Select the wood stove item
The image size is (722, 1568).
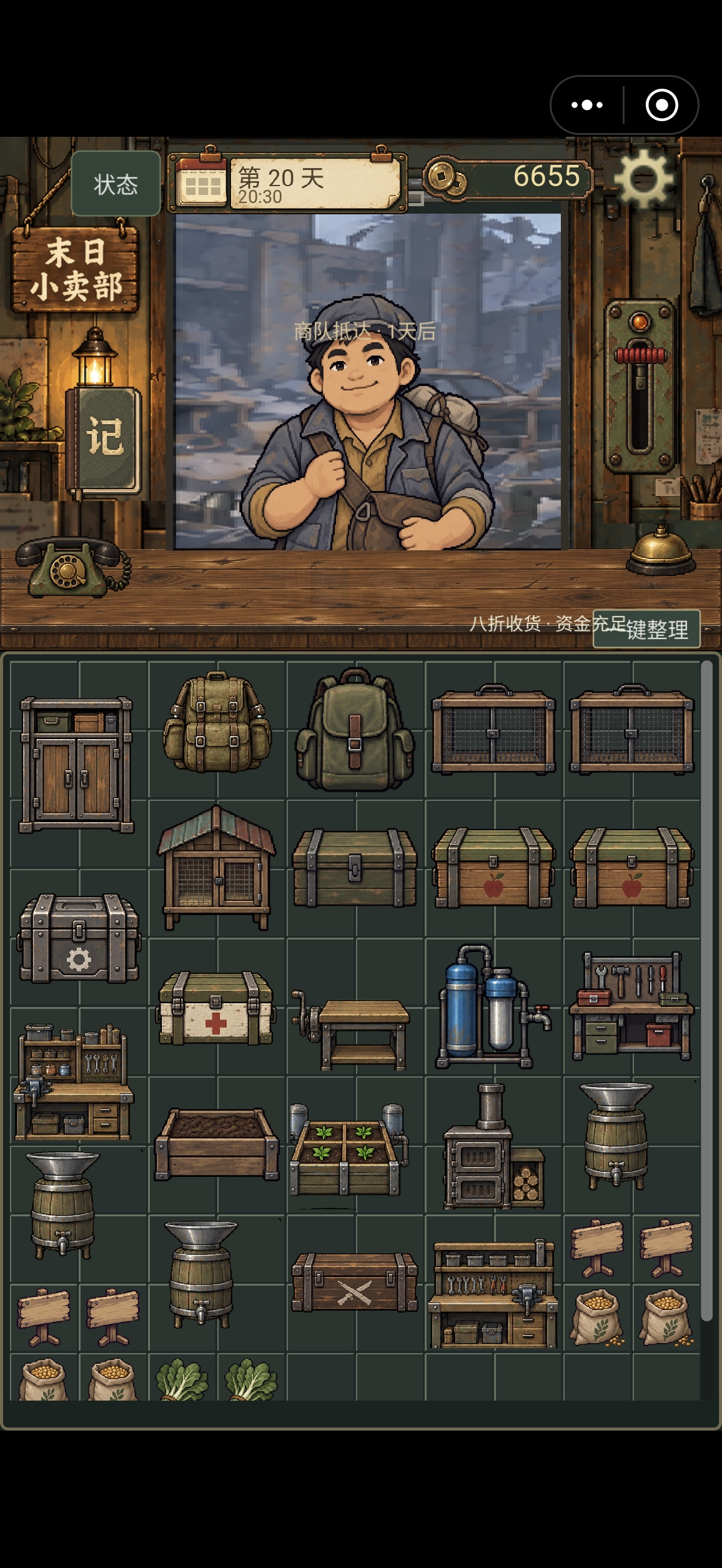pos(493,1146)
